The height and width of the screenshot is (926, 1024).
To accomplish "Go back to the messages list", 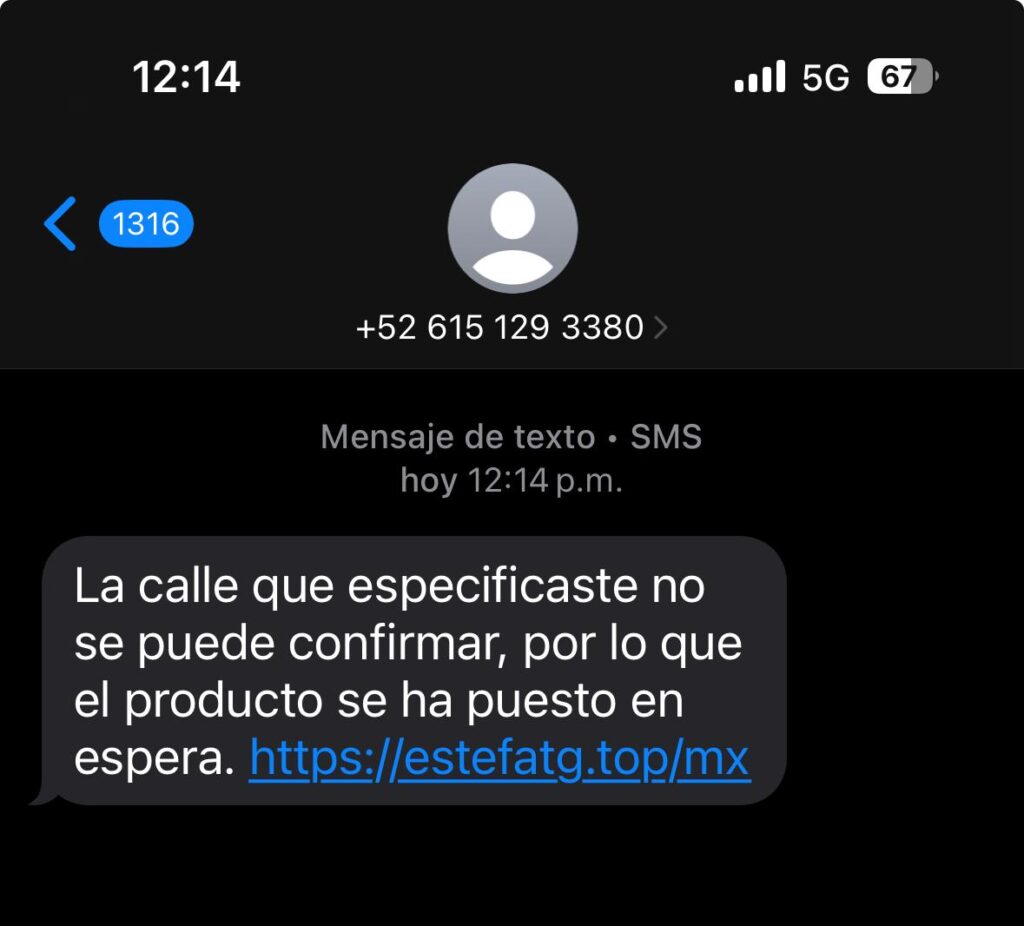I will (62, 224).
